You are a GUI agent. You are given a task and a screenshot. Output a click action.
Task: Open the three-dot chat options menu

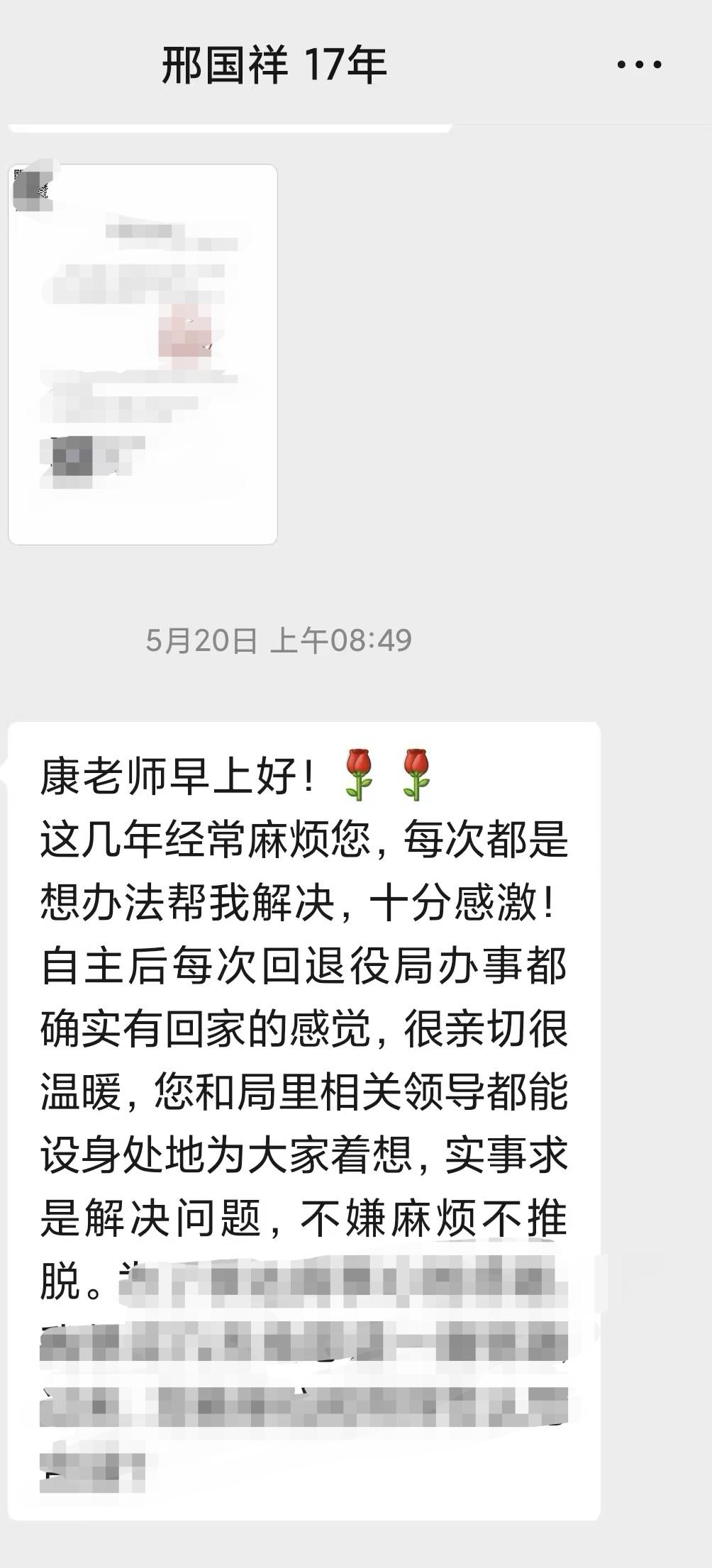pos(639,65)
